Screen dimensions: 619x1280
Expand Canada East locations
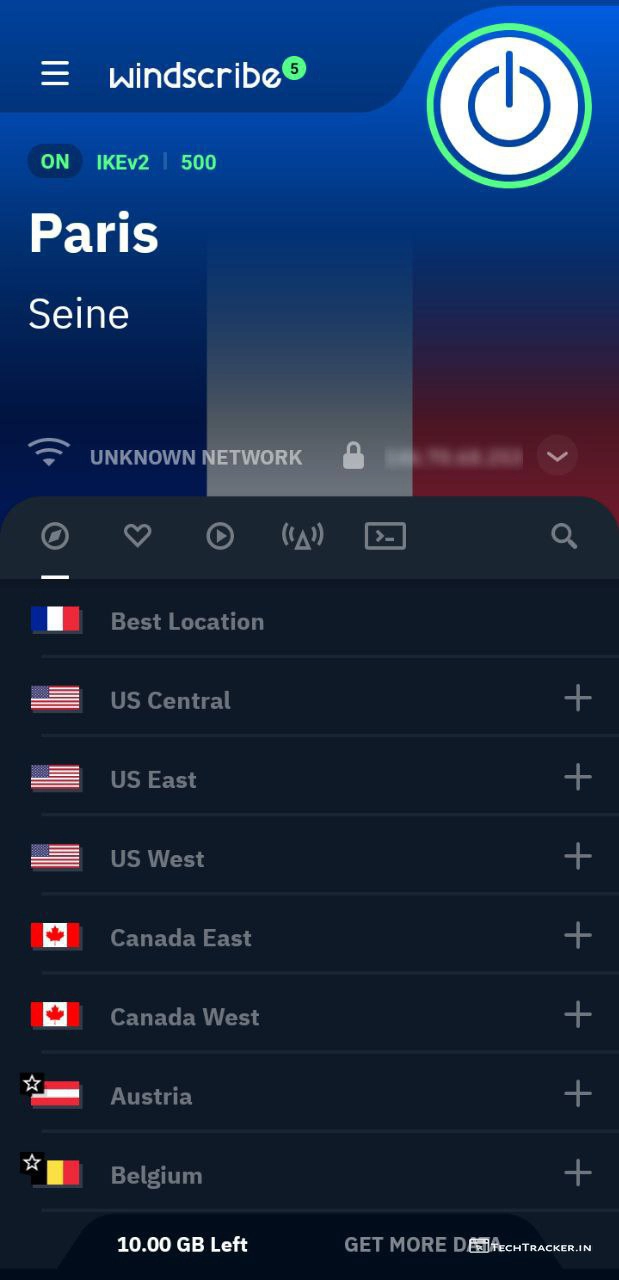click(x=577, y=935)
